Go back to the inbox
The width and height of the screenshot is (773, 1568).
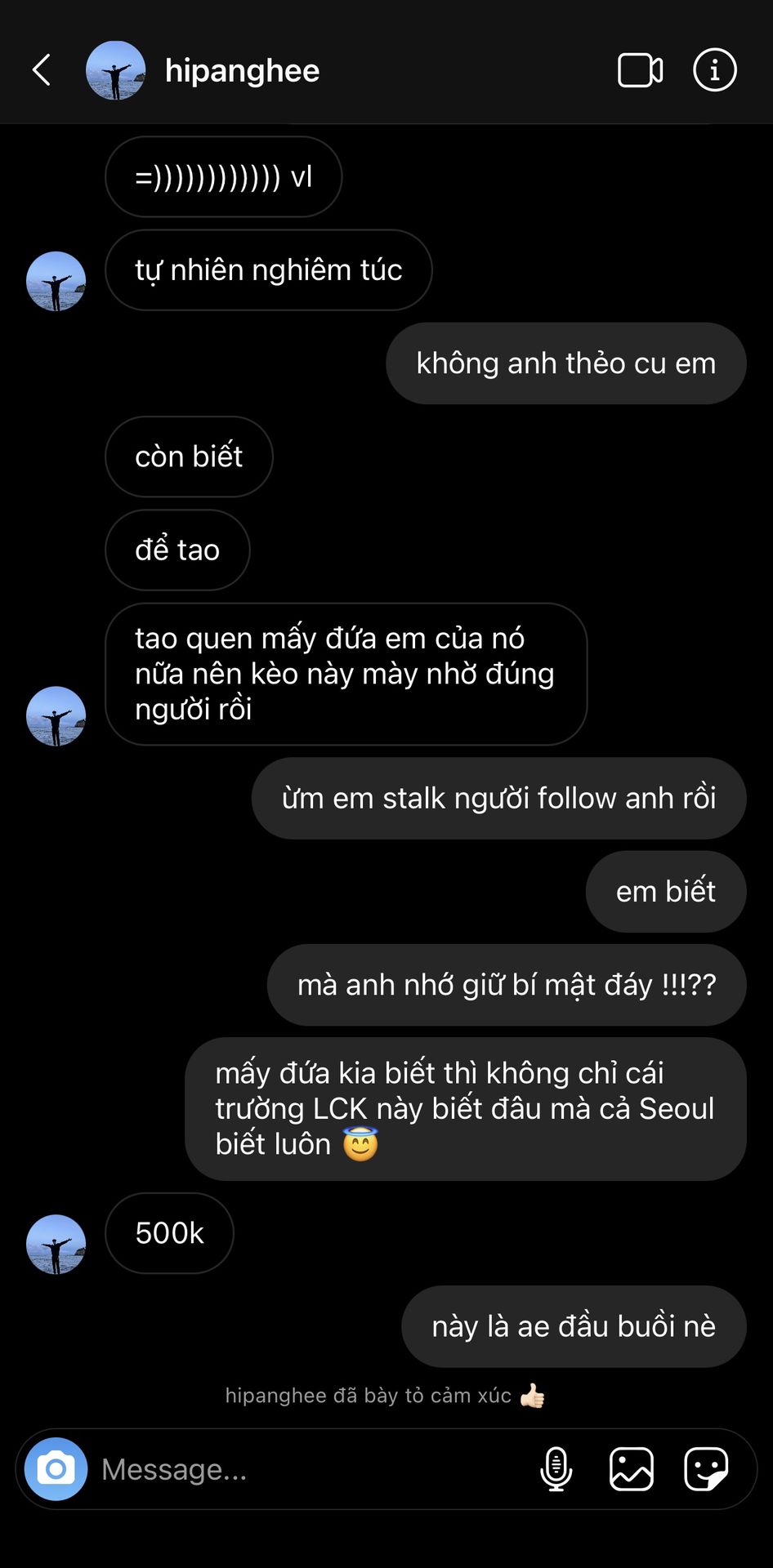click(x=42, y=70)
